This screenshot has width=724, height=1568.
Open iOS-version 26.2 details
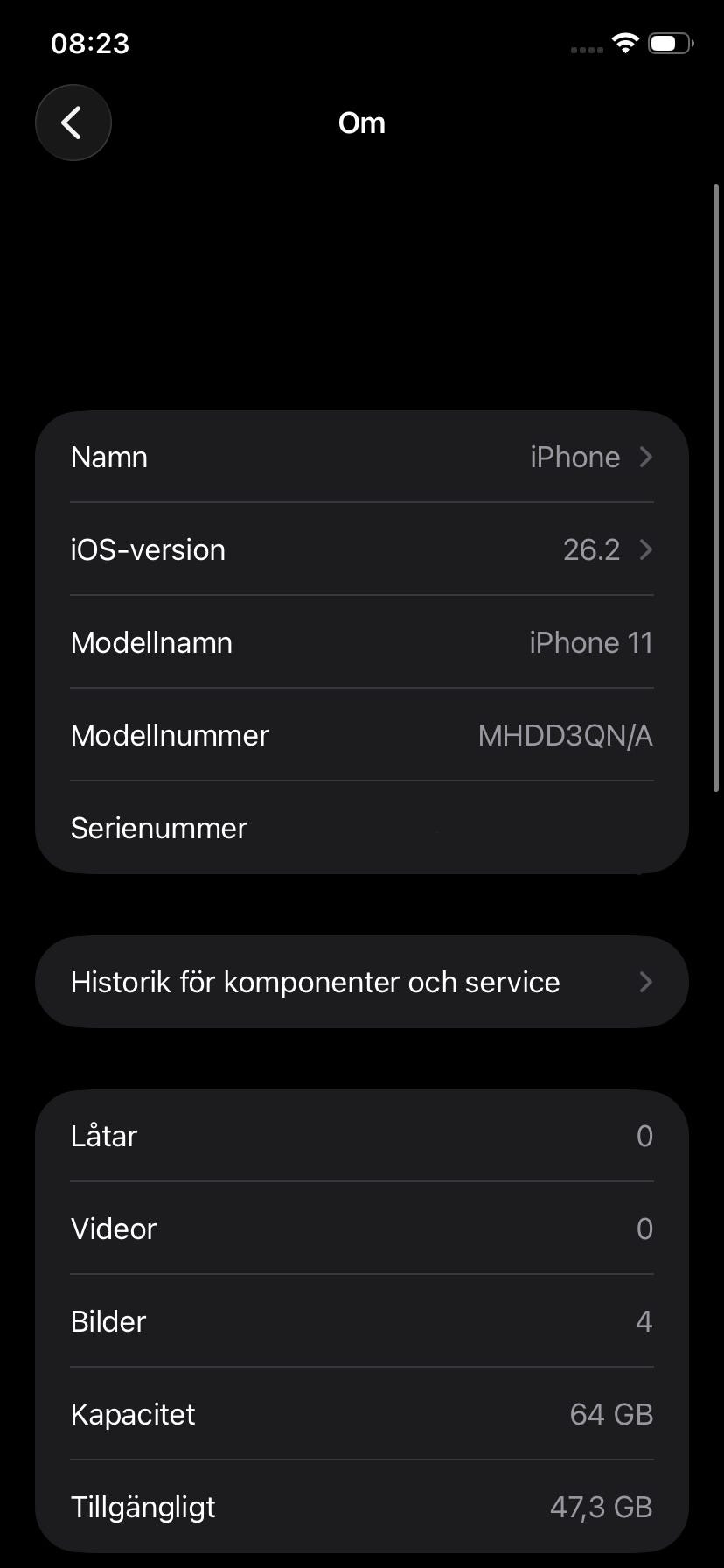[362, 549]
